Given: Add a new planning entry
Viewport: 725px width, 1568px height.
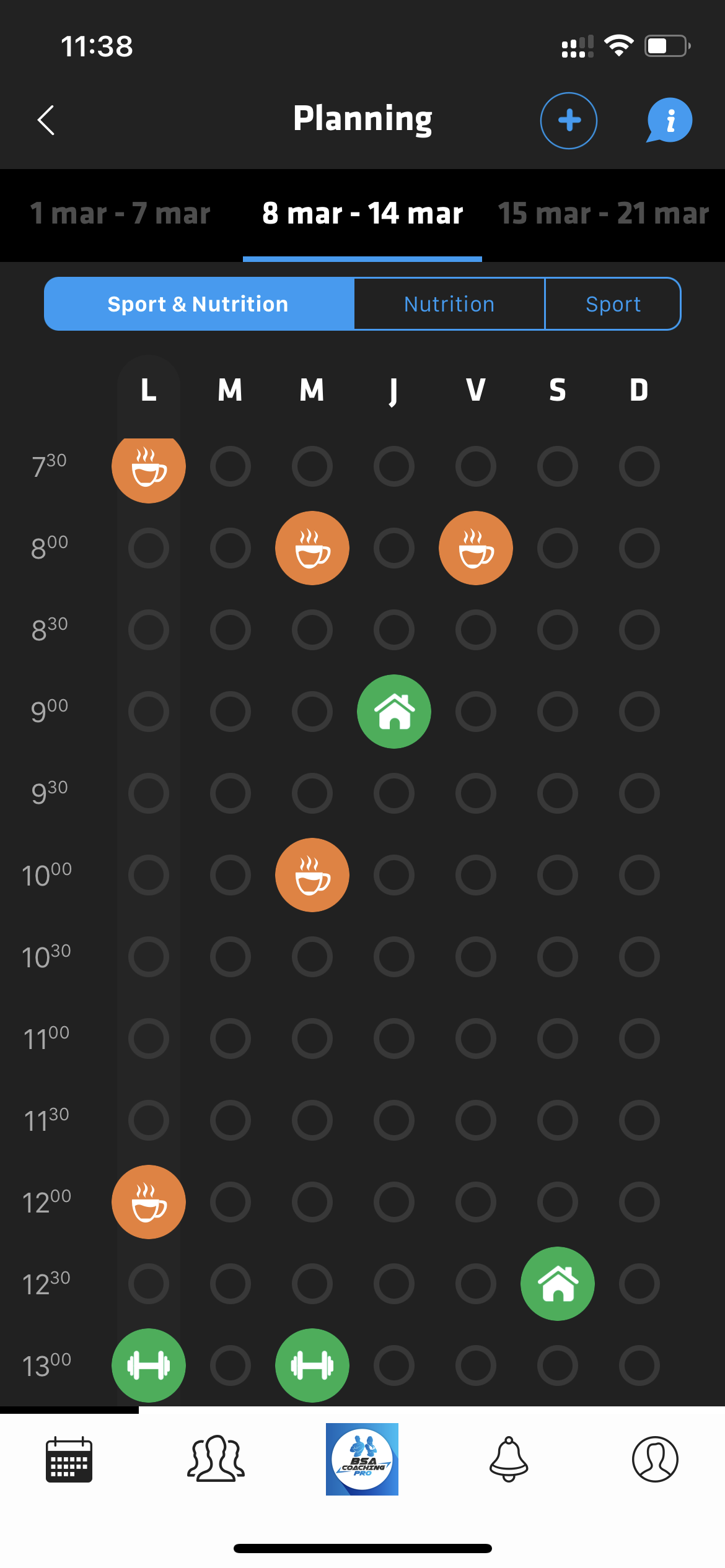Looking at the screenshot, I should click(x=568, y=121).
